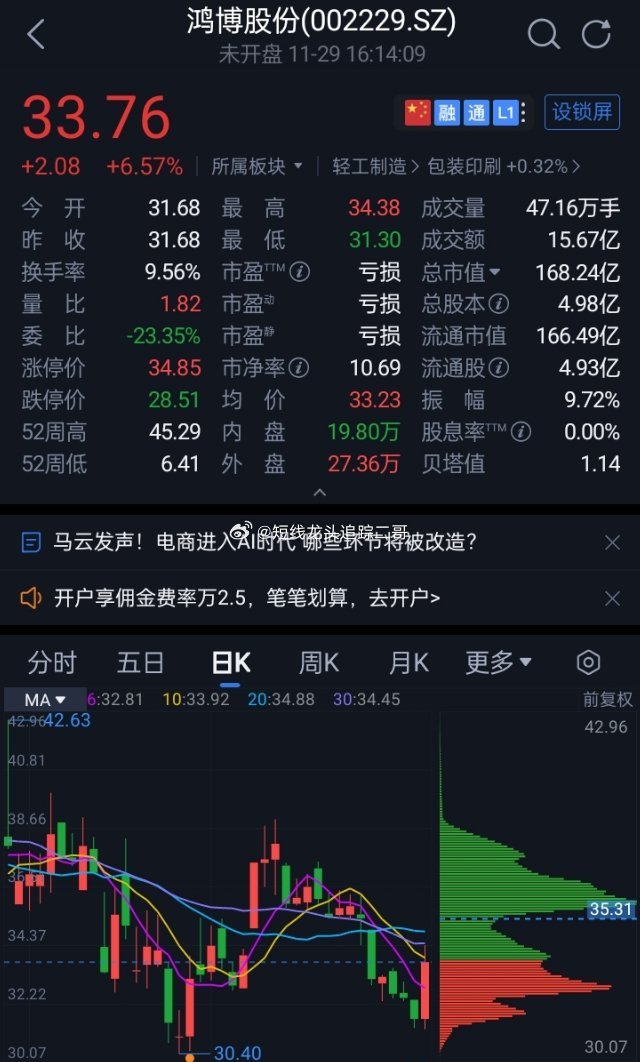
Task: Show info for 总股本
Action: [498, 304]
